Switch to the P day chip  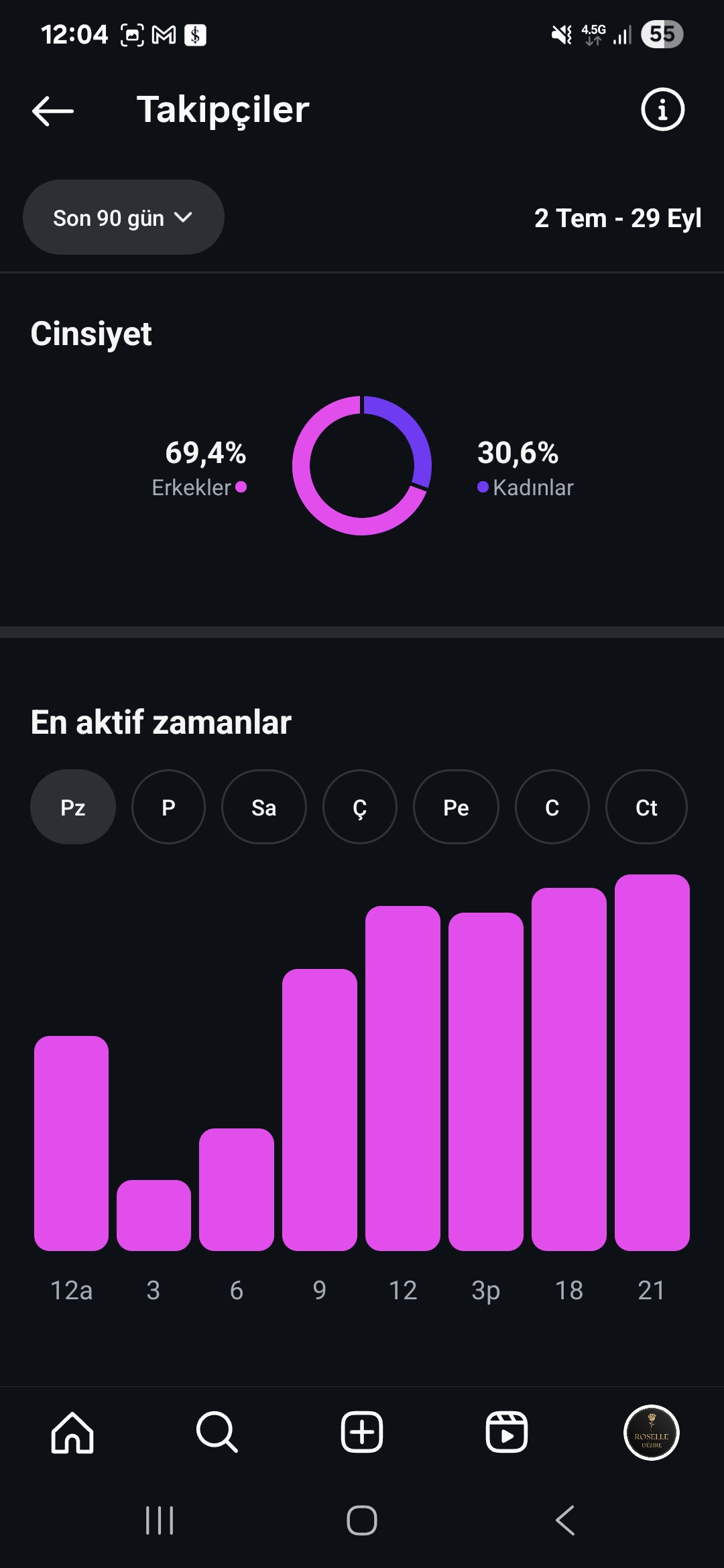click(x=168, y=807)
